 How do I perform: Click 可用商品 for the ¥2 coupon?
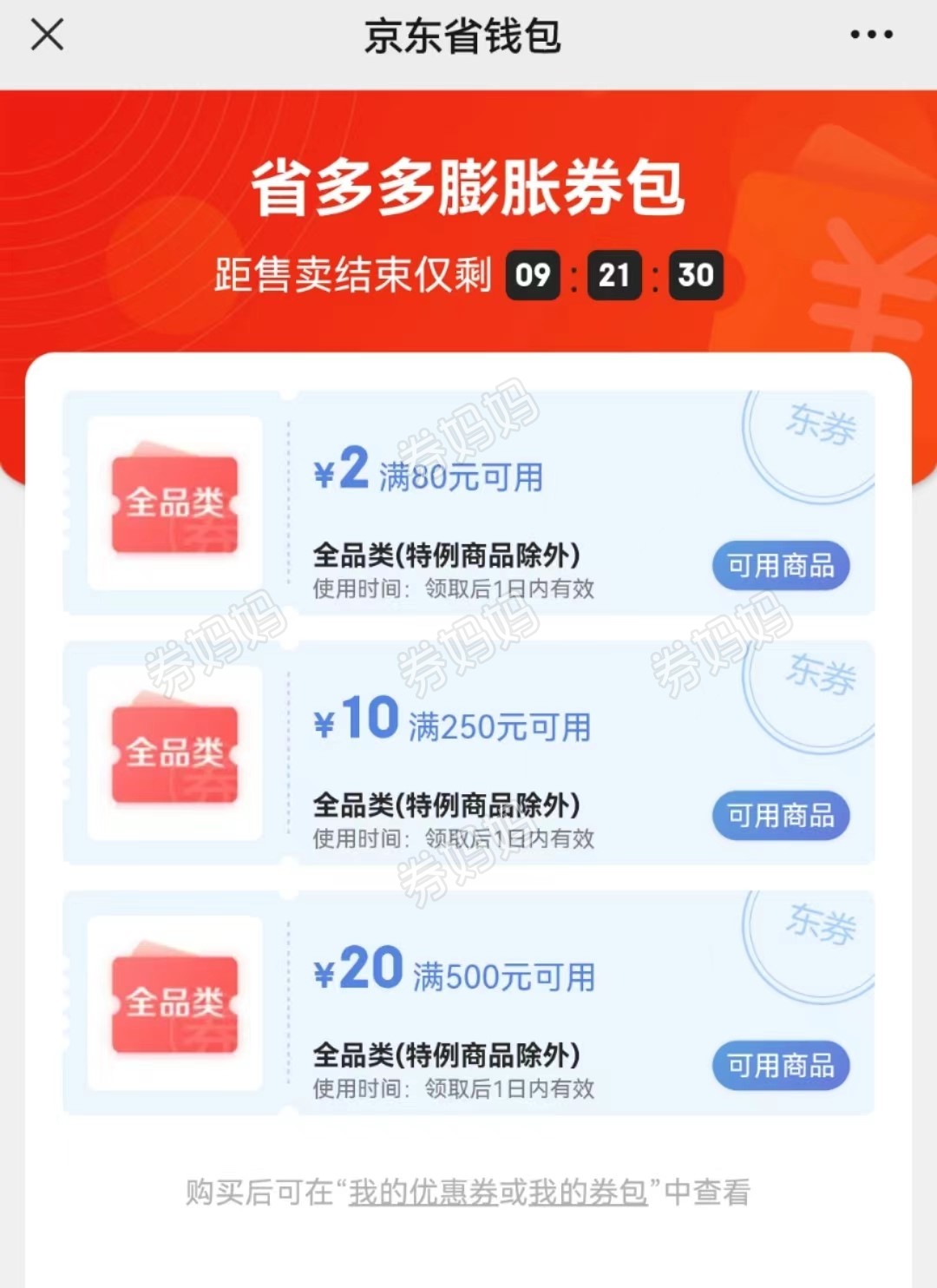click(781, 566)
